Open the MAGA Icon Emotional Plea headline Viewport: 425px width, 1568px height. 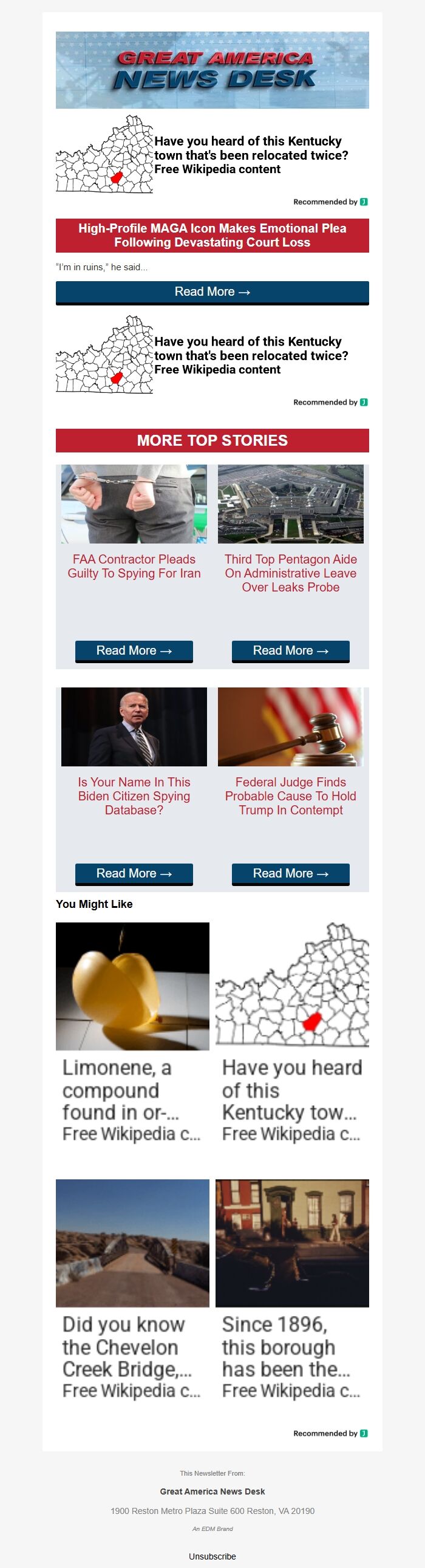click(212, 235)
